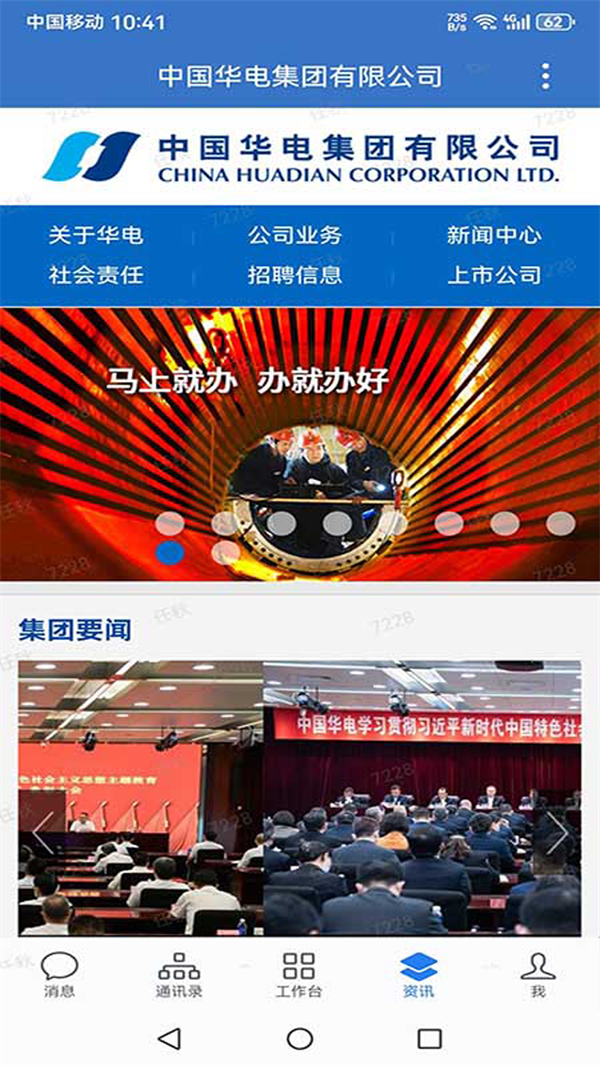Go to 新闻中心
This screenshot has width=600, height=1066.
click(494, 235)
